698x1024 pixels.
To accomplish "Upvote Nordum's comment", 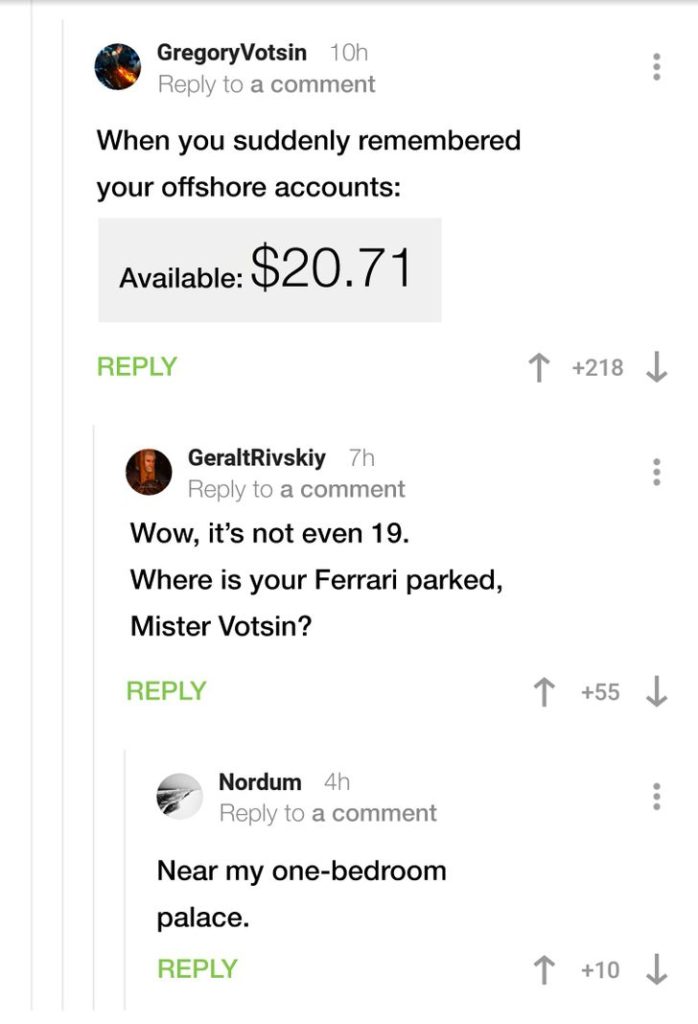I will [x=544, y=969].
